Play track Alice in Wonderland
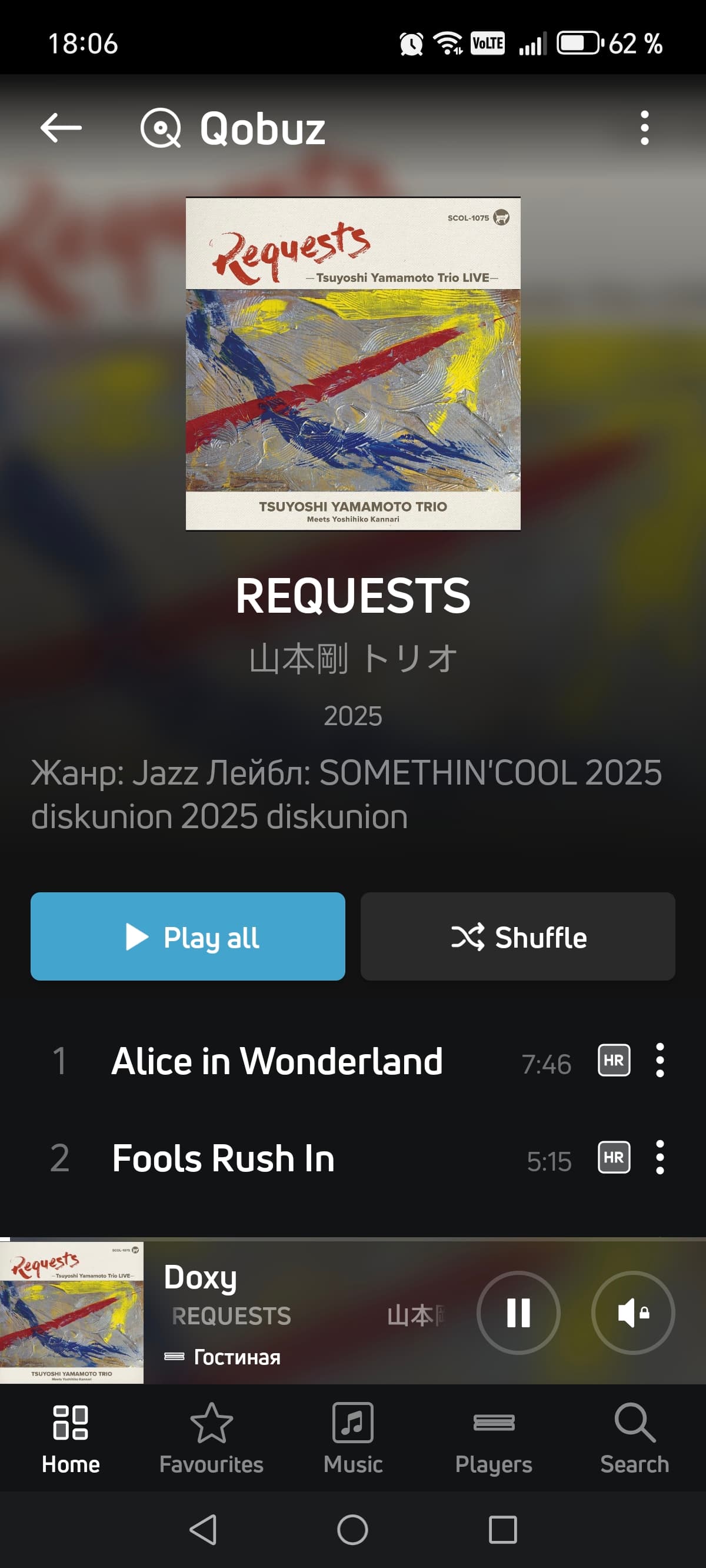 tap(277, 1061)
